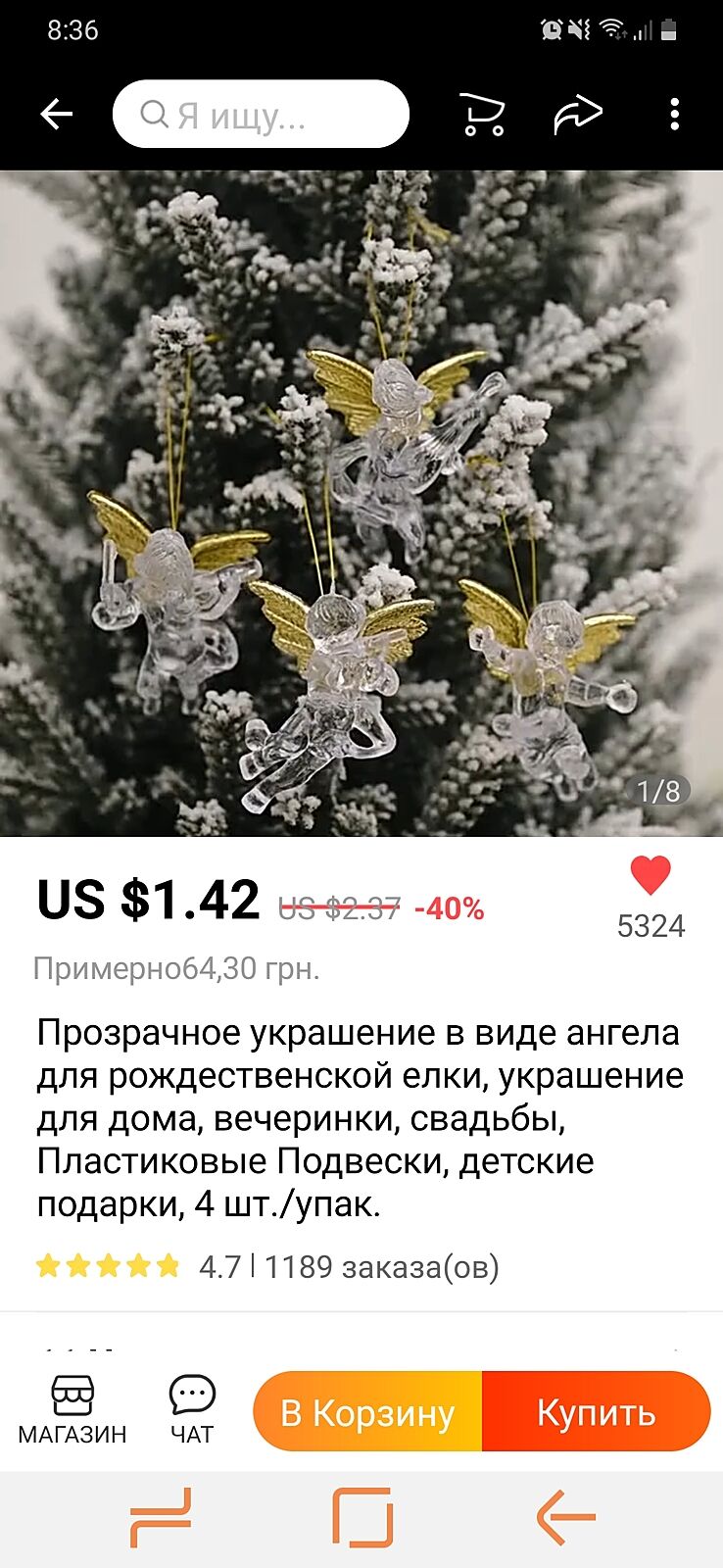
Task: Add the item to wishlist with heart
Action: (651, 876)
